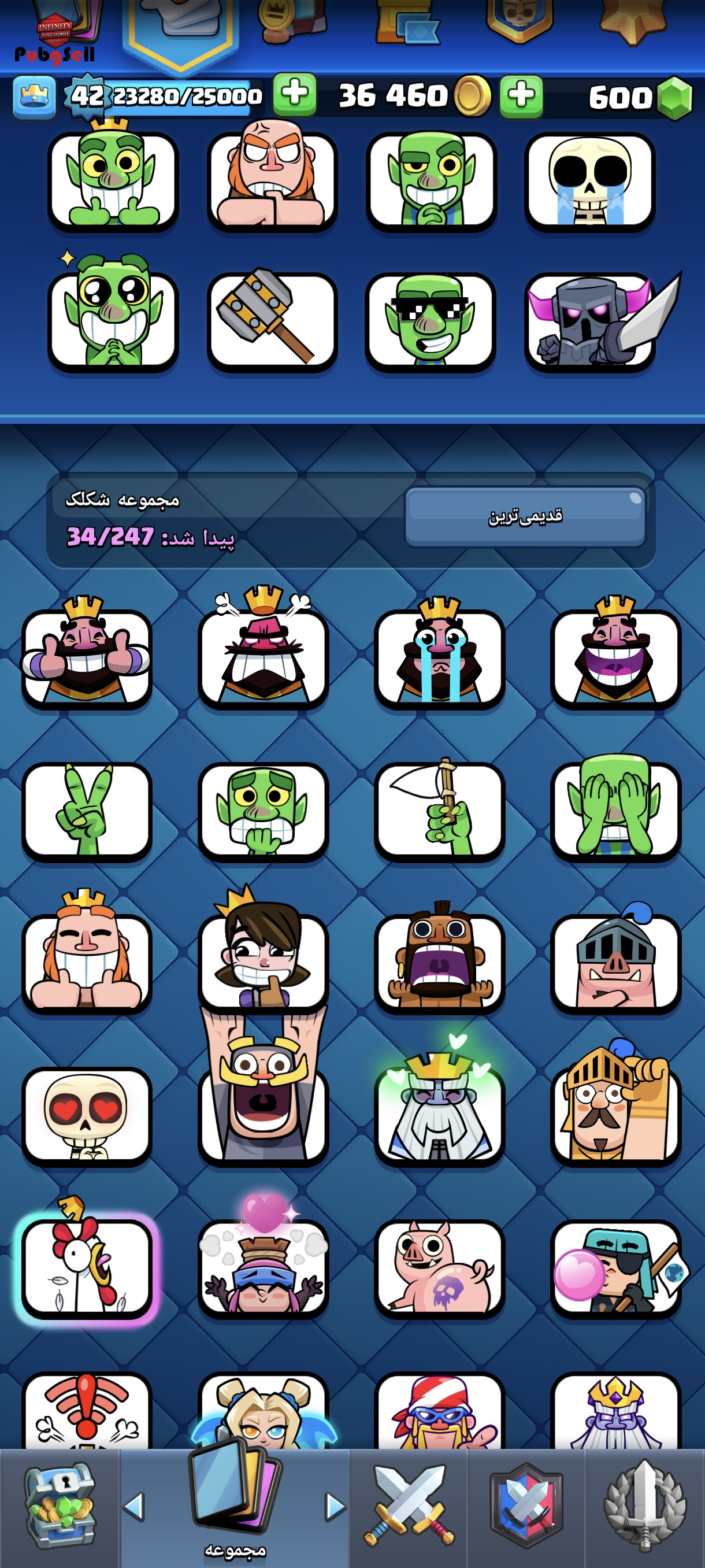Change sort order from قدیمی‌ترین
705x1568 pixels.
click(x=524, y=516)
